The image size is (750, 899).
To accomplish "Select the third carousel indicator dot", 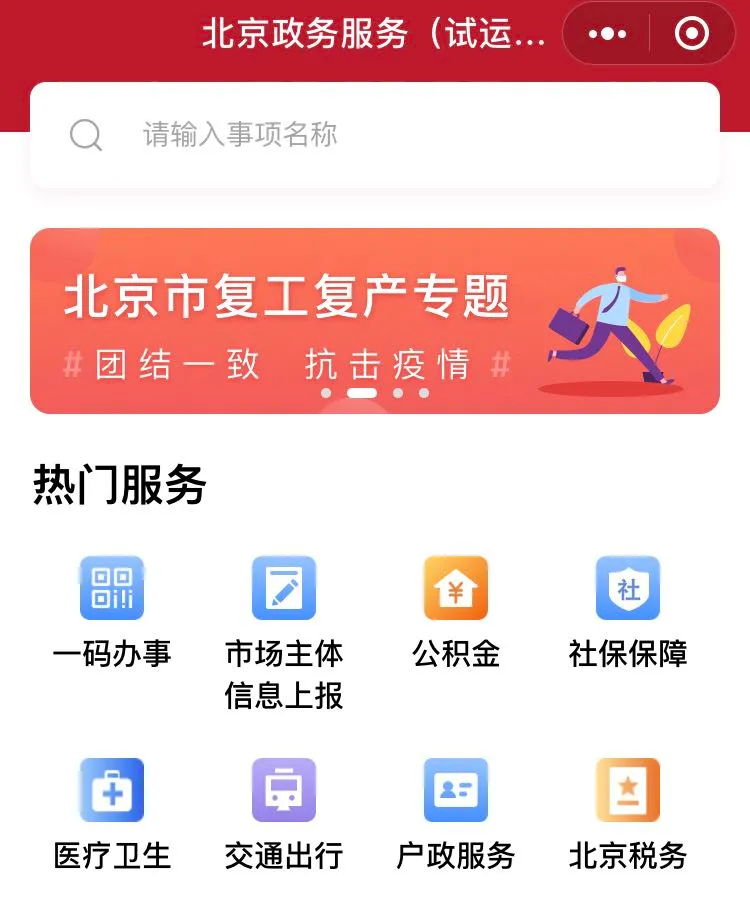I will (398, 394).
